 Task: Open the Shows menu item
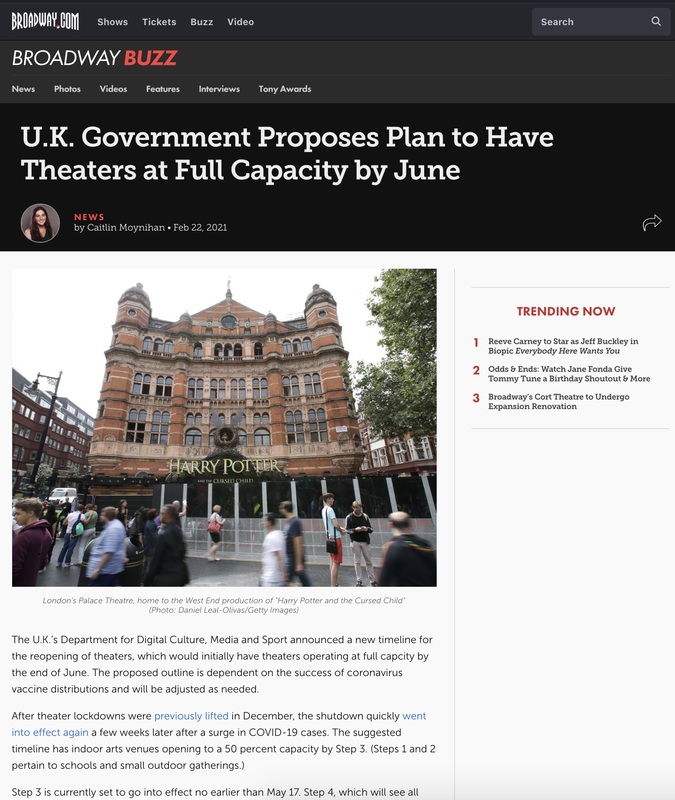click(x=112, y=22)
